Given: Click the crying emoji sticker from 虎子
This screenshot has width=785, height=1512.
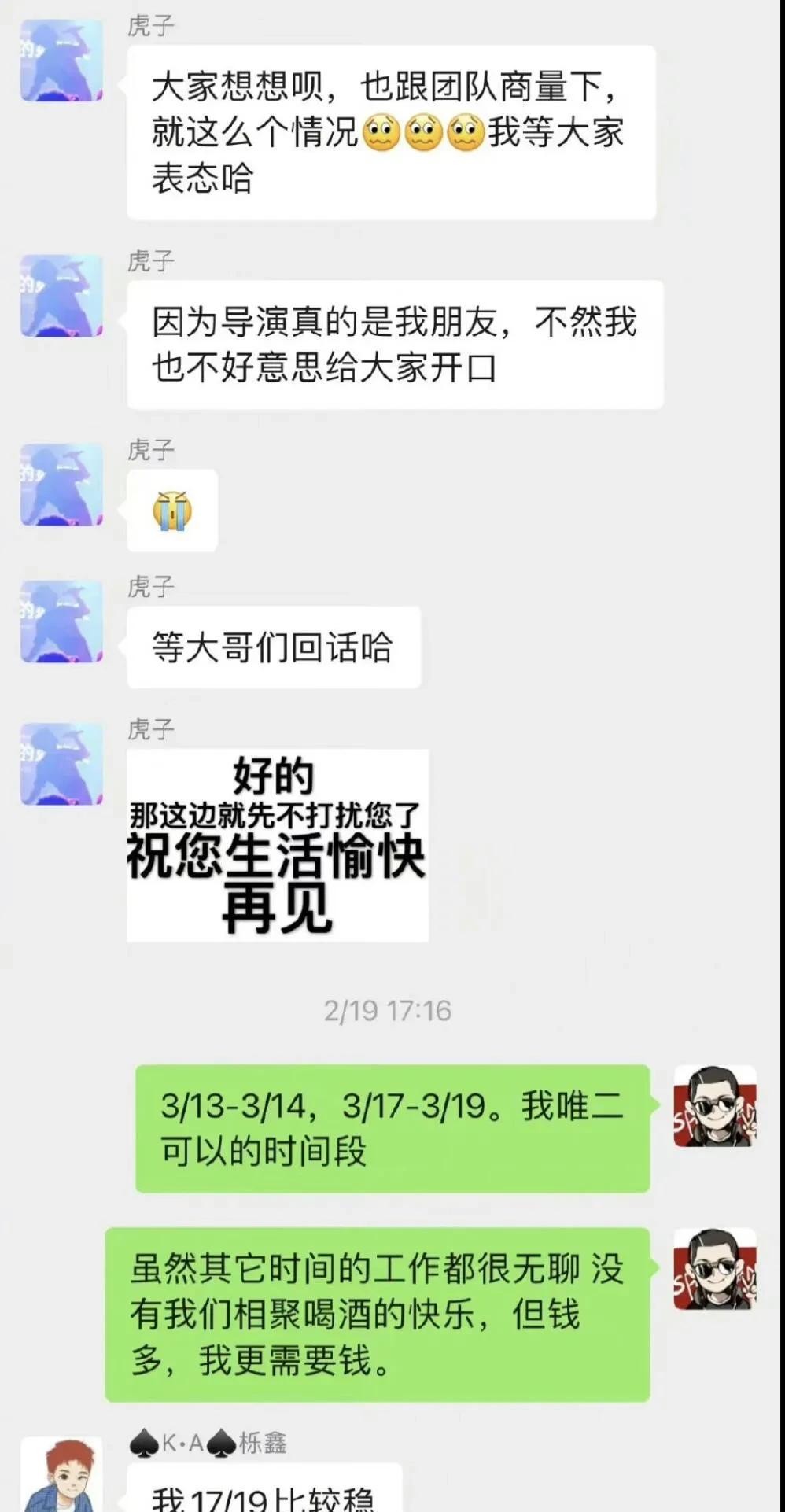Looking at the screenshot, I should click(173, 510).
